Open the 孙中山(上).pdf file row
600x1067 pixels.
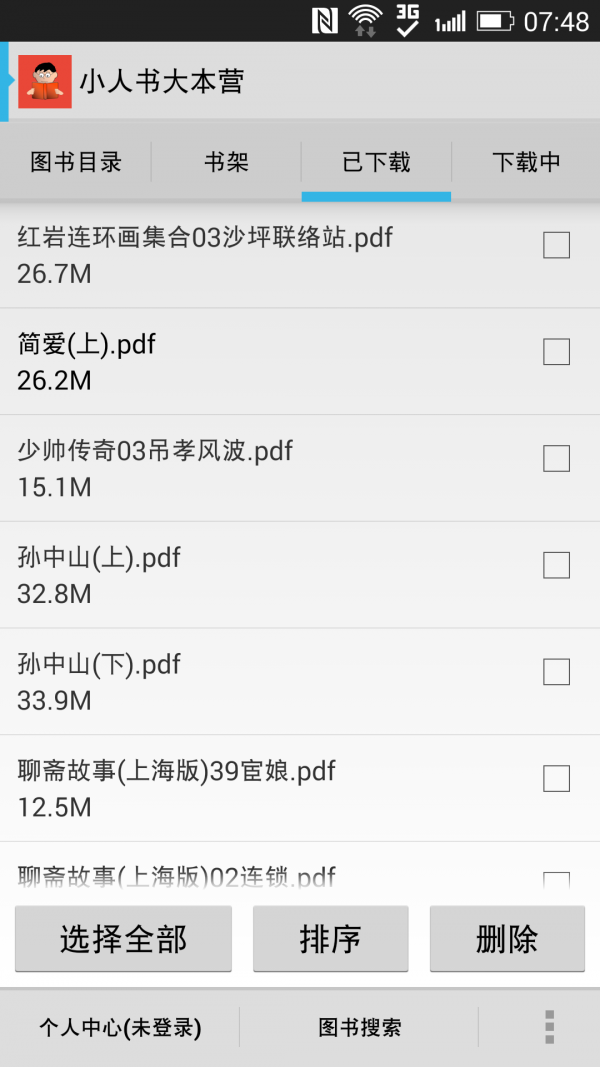[250, 575]
